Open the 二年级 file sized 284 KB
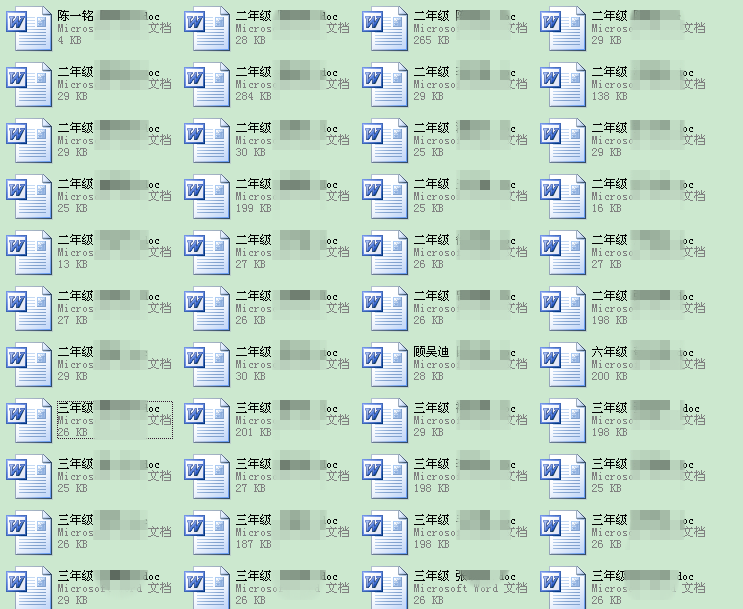The width and height of the screenshot is (743, 609). point(207,84)
